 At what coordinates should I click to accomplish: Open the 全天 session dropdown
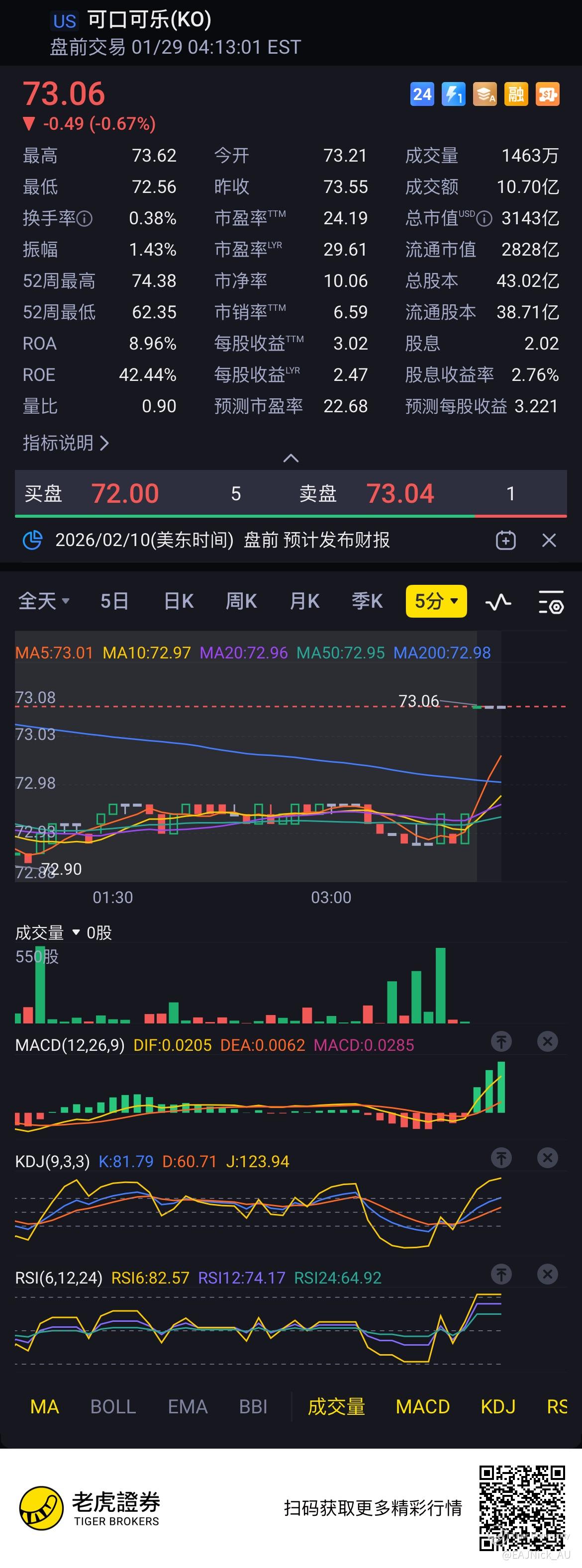tap(44, 601)
